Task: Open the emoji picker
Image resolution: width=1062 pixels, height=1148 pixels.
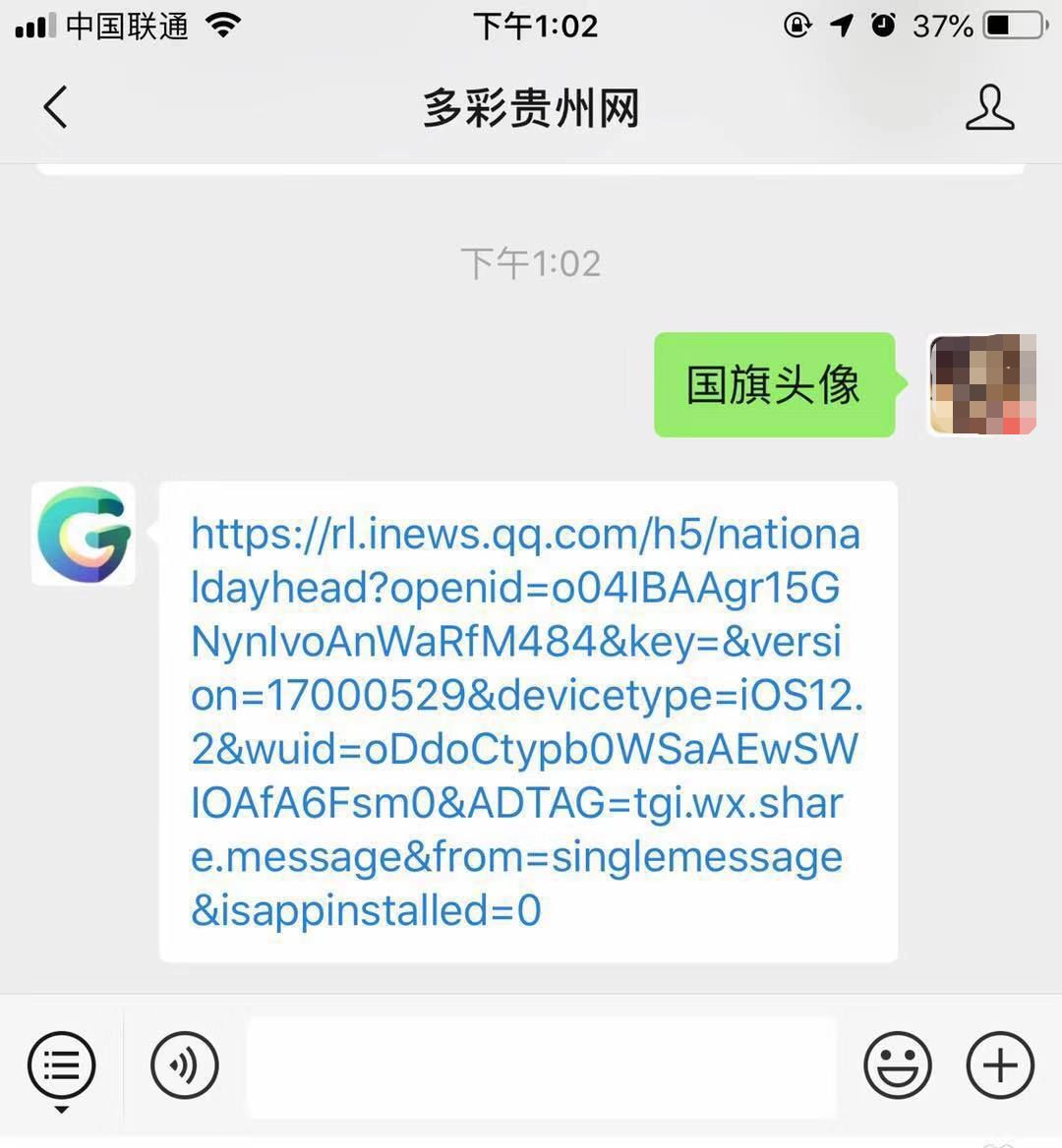Action: (897, 1065)
